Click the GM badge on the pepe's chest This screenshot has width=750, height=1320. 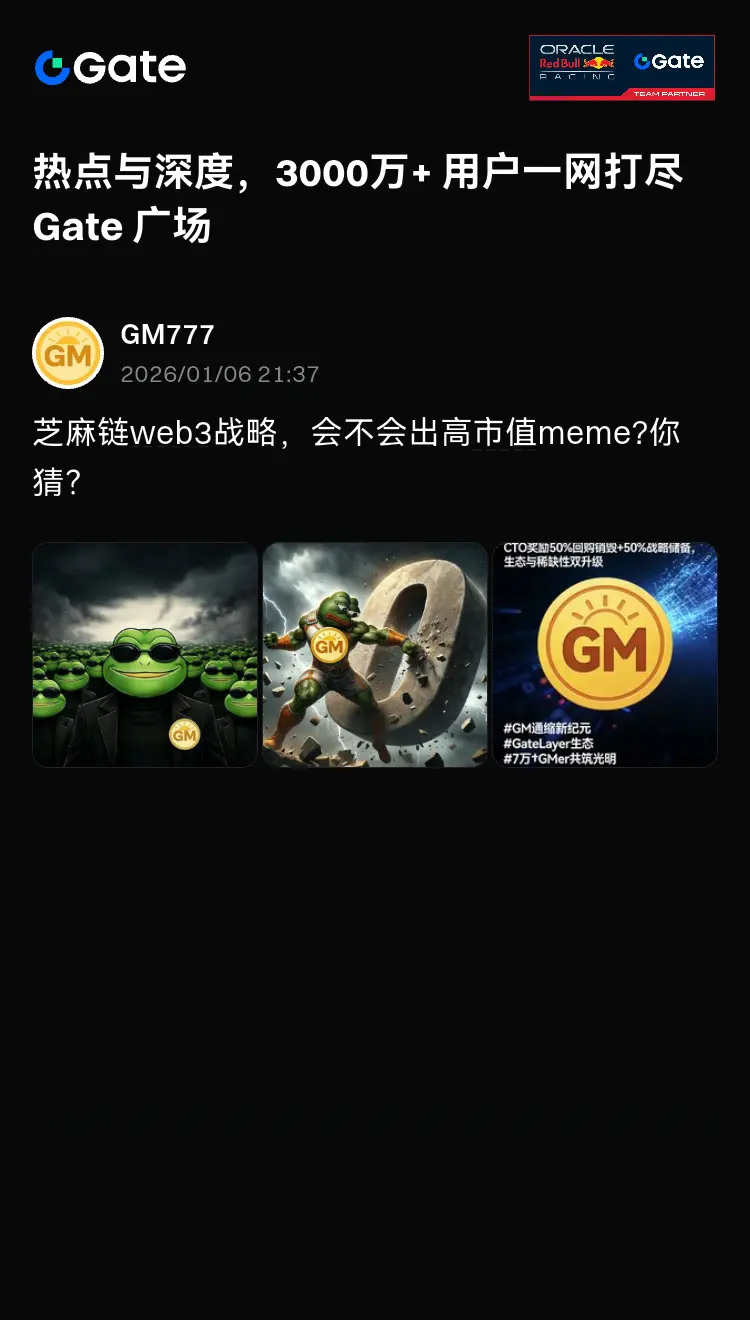182,735
